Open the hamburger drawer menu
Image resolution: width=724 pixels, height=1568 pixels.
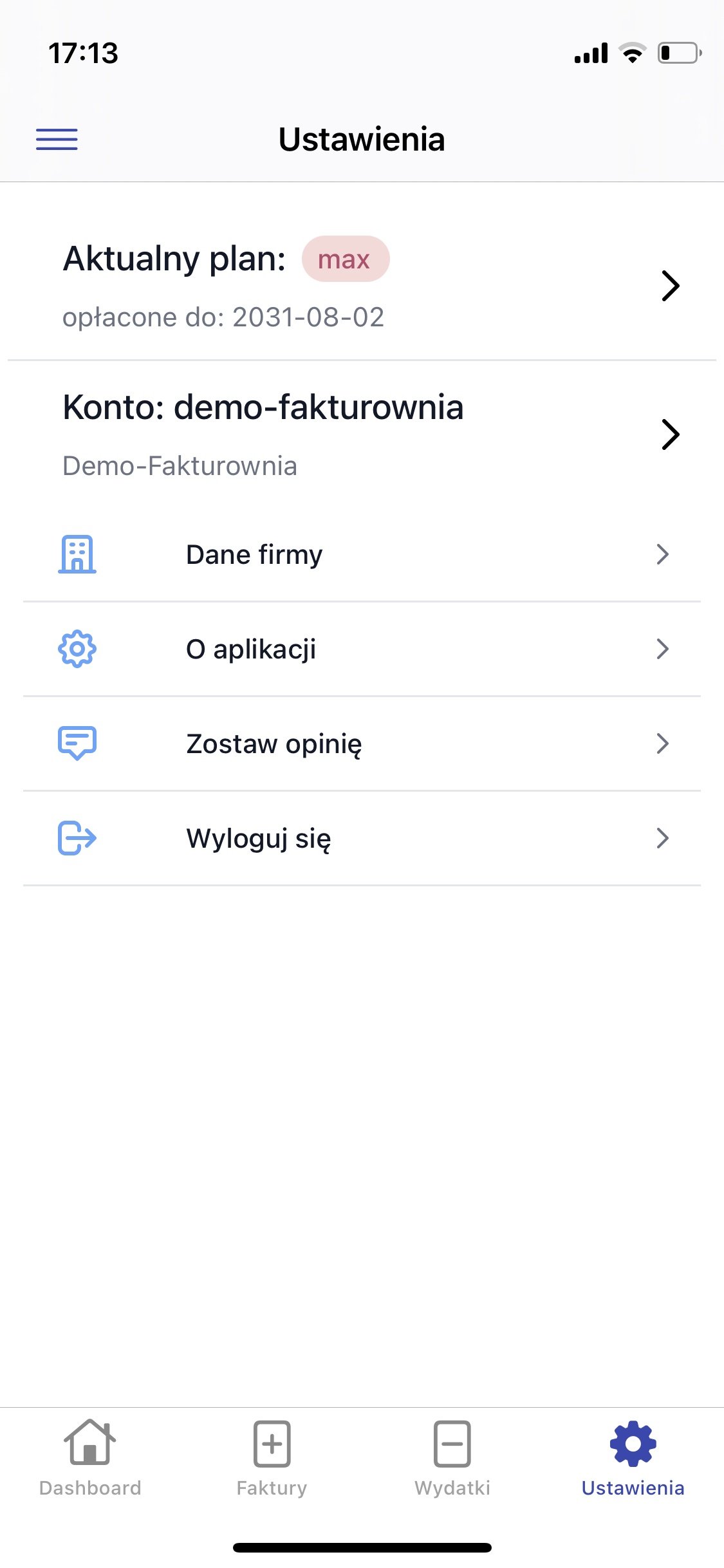(57, 139)
